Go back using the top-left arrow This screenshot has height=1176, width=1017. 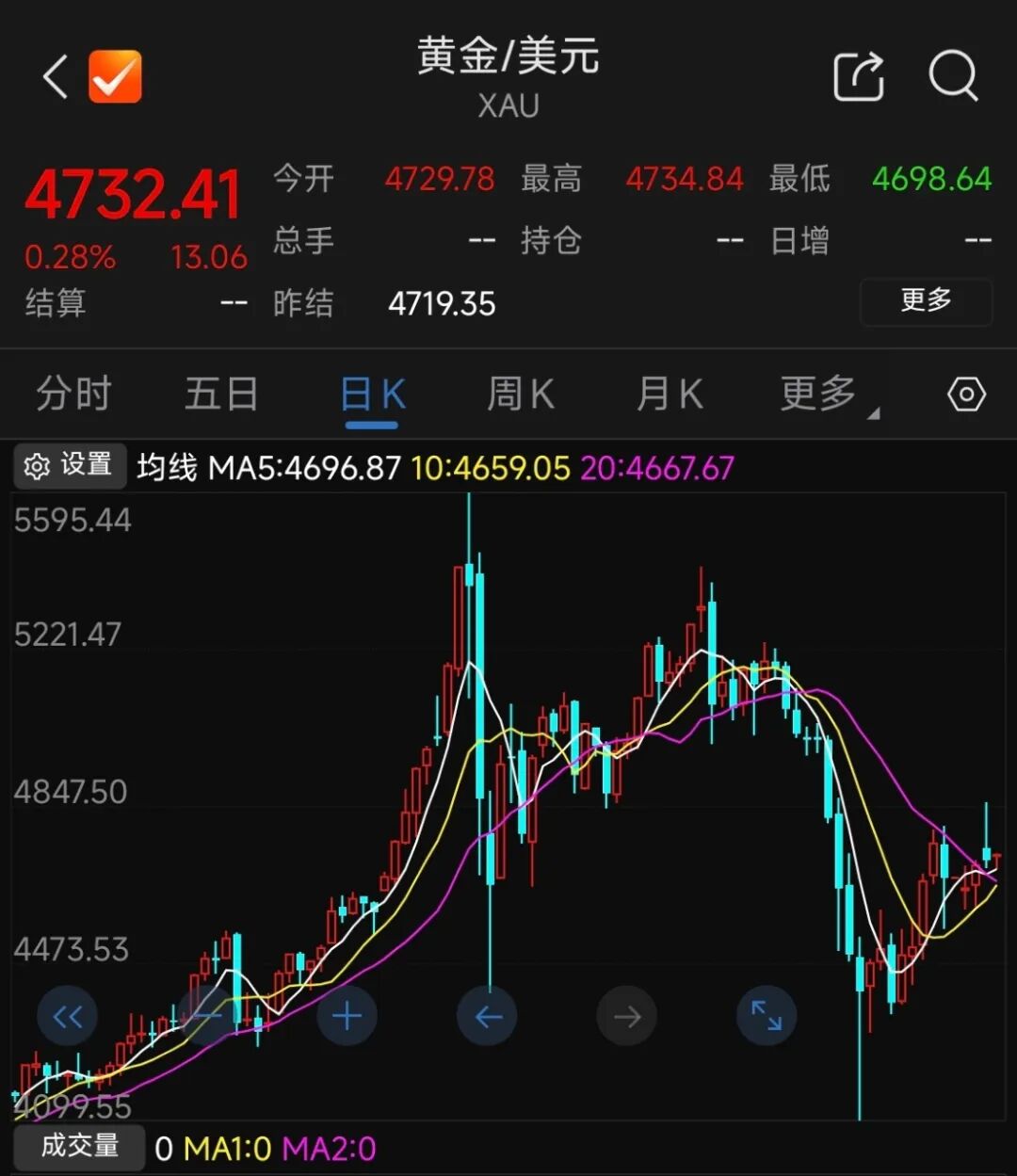point(56,76)
